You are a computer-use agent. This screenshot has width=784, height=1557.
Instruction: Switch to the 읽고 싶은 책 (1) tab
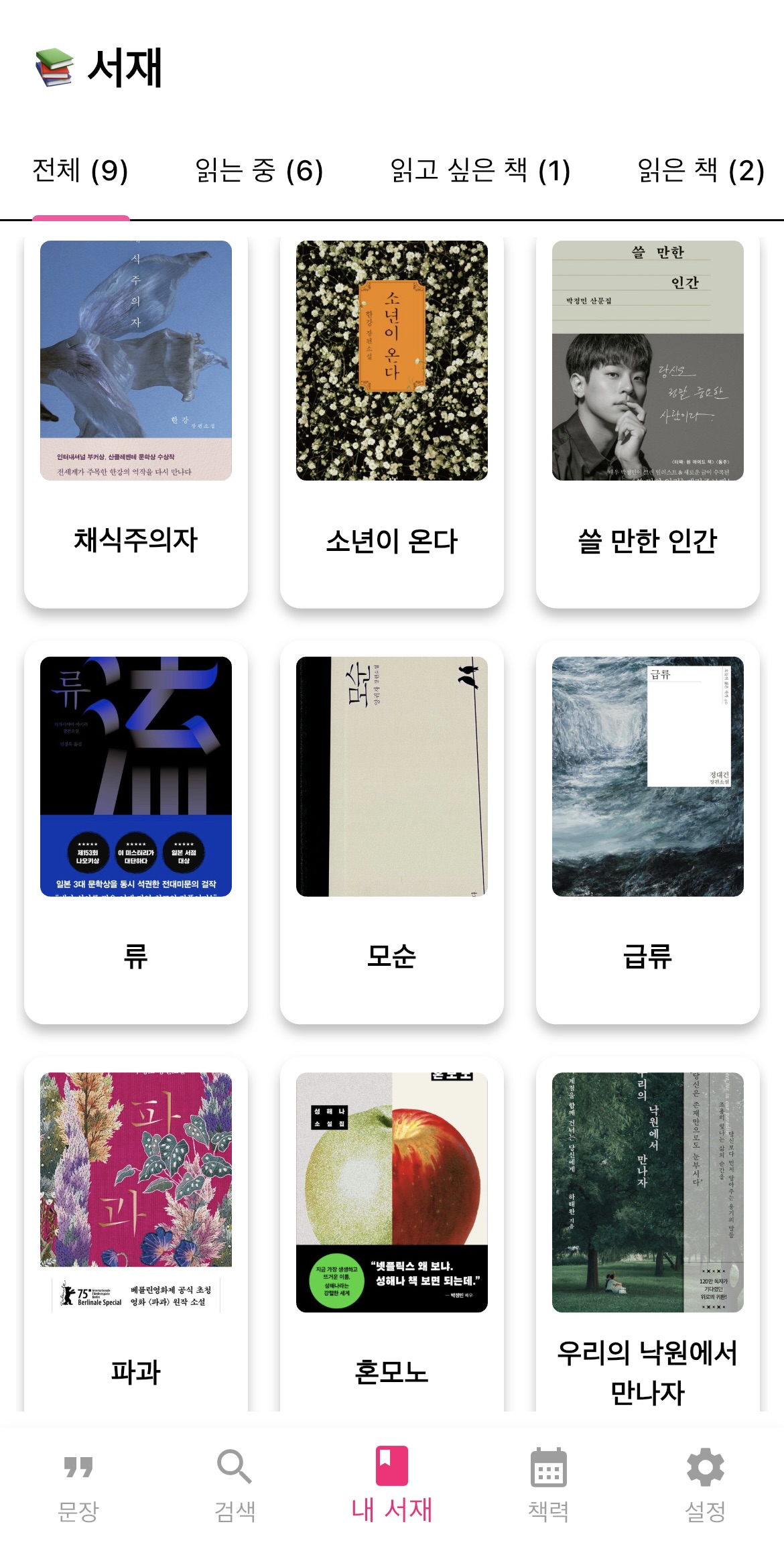tap(480, 171)
